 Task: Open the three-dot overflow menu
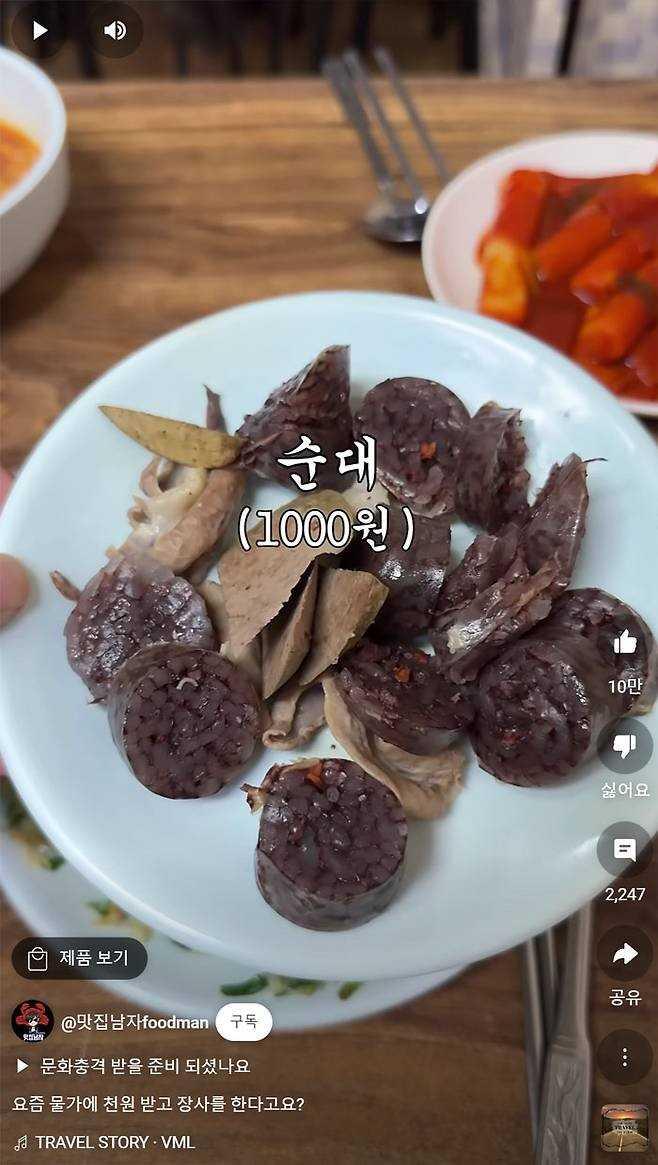(625, 1057)
